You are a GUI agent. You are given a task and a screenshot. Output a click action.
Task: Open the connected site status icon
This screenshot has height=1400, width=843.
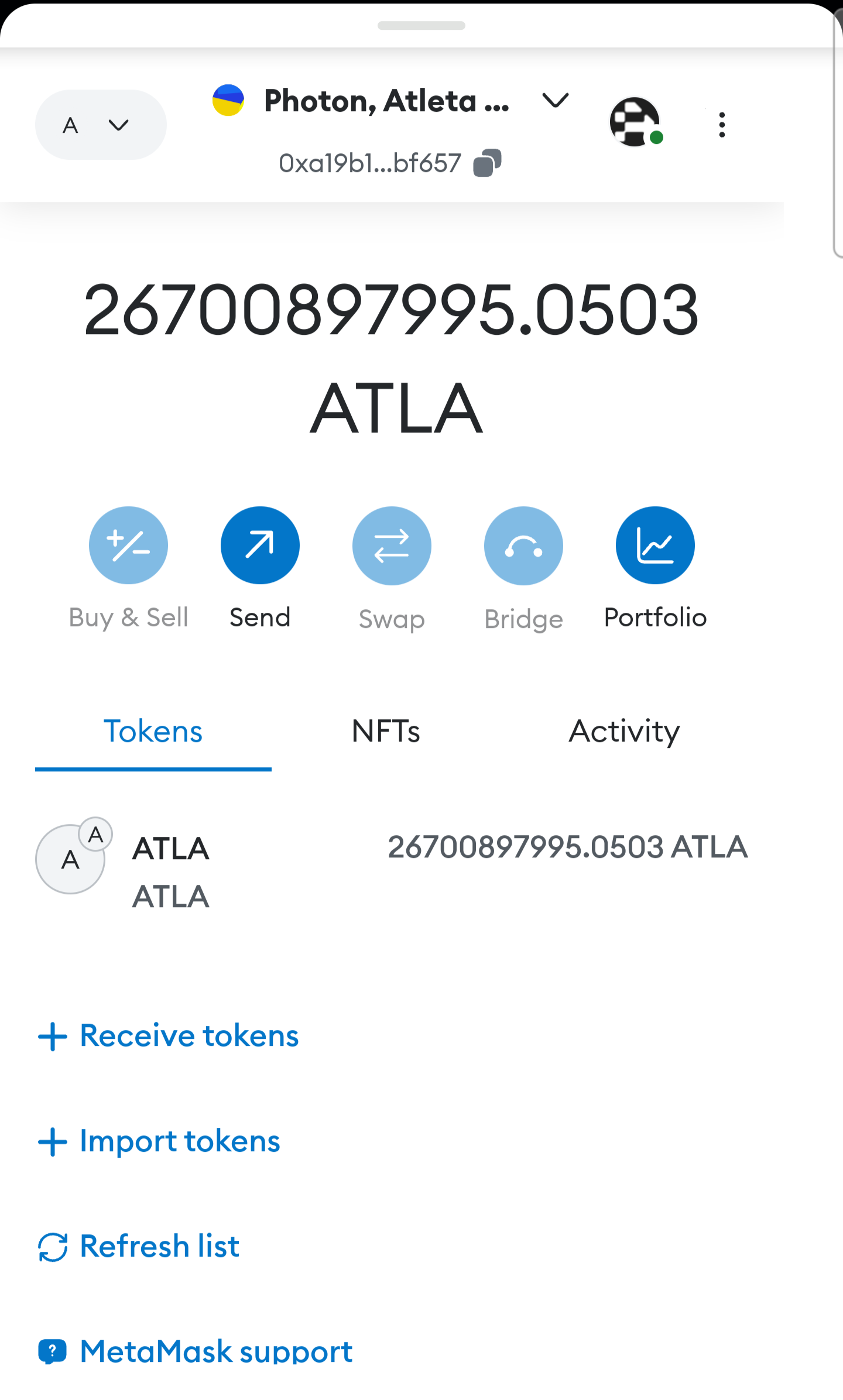point(635,122)
